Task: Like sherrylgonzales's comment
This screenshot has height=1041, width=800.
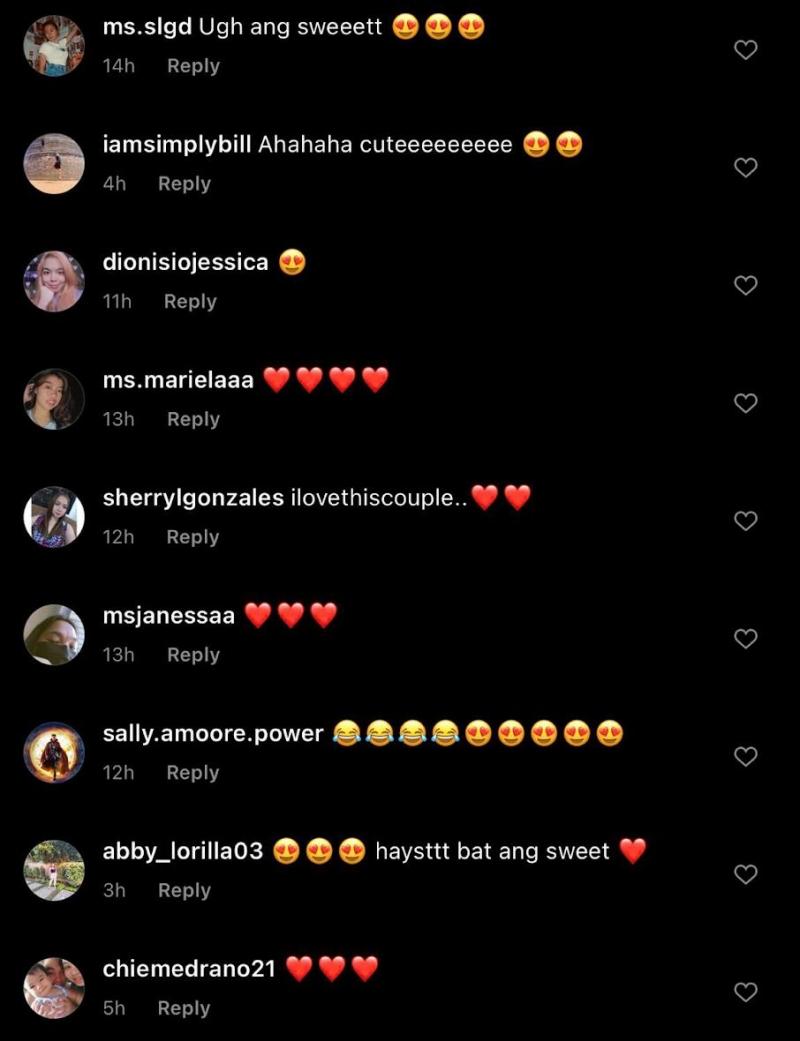Action: tap(746, 521)
